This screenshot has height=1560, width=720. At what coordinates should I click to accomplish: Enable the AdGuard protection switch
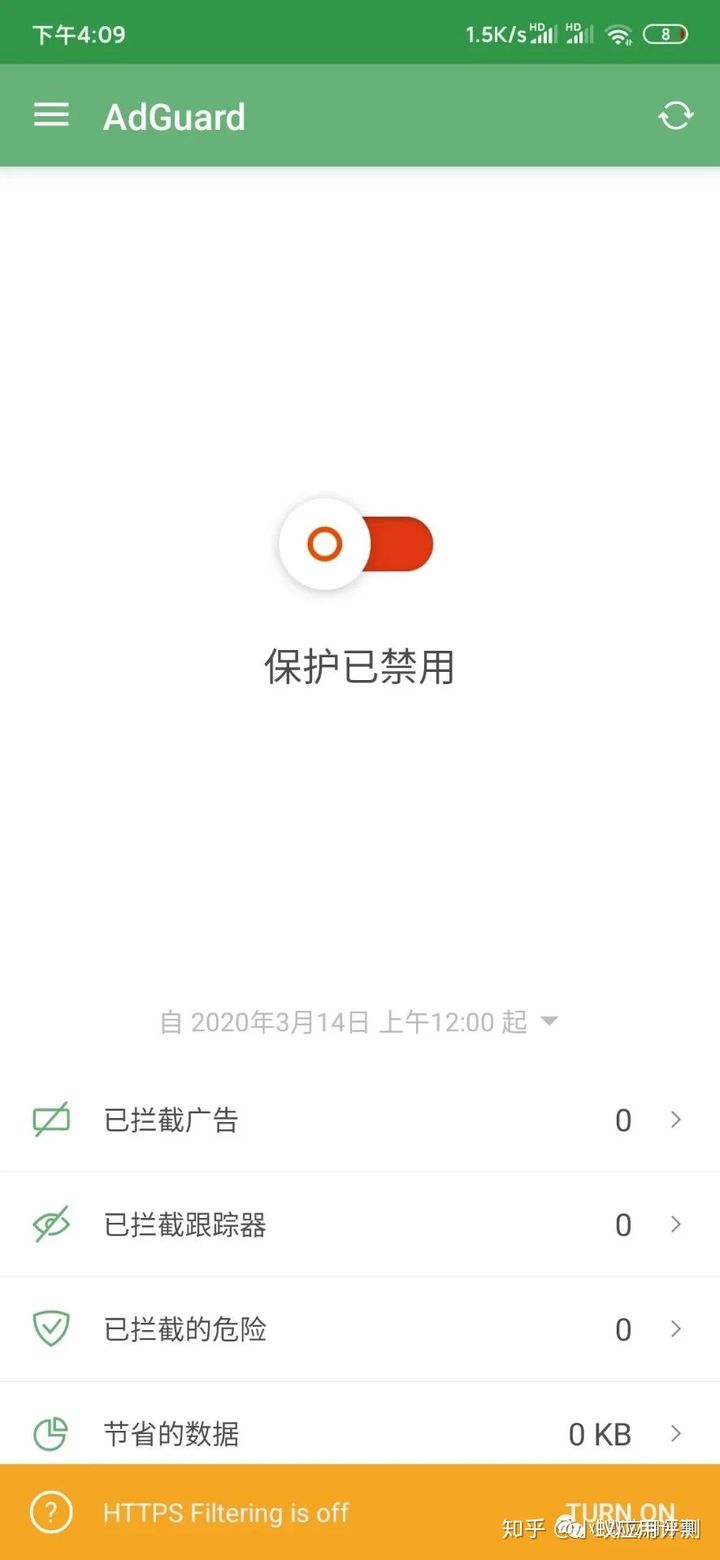[x=356, y=544]
